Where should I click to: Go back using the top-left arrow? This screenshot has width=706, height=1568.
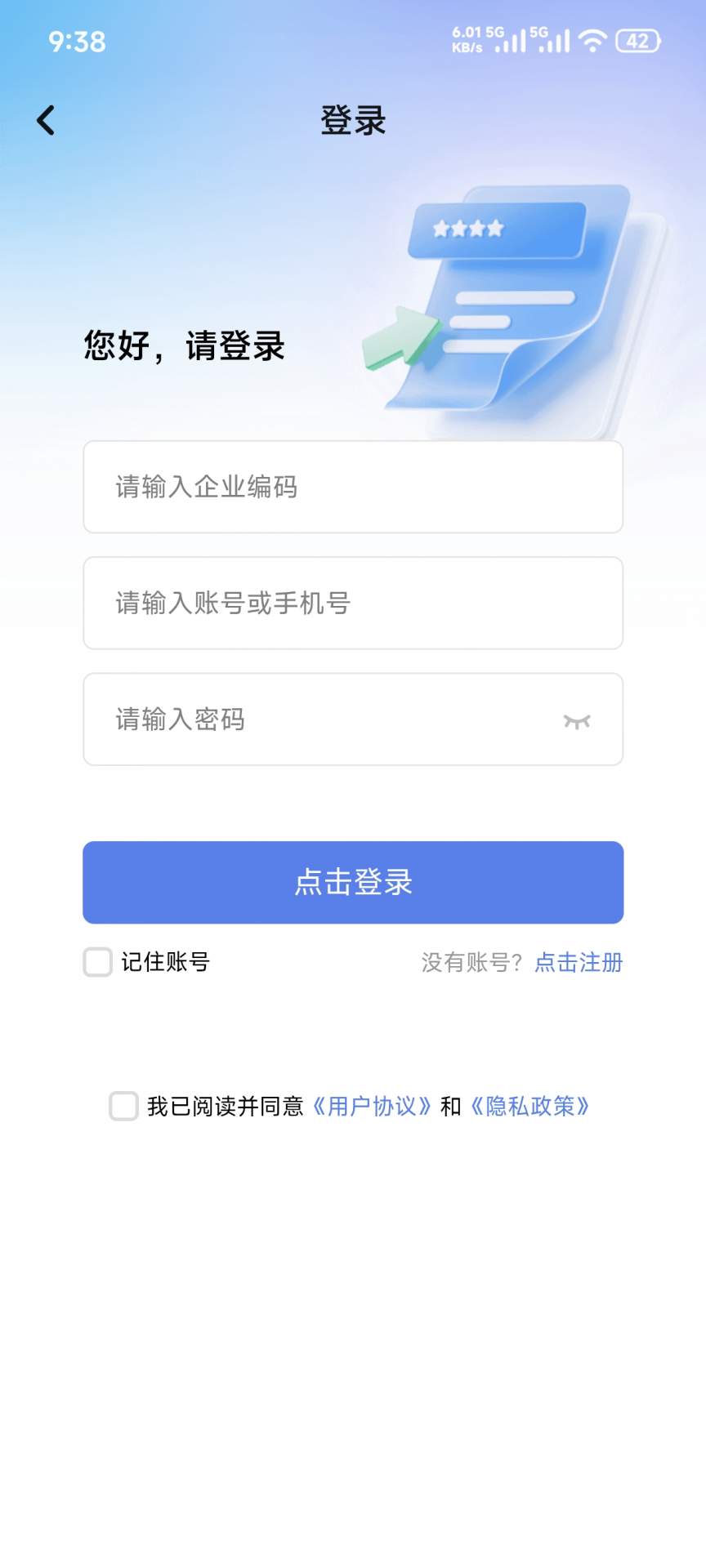click(x=46, y=121)
